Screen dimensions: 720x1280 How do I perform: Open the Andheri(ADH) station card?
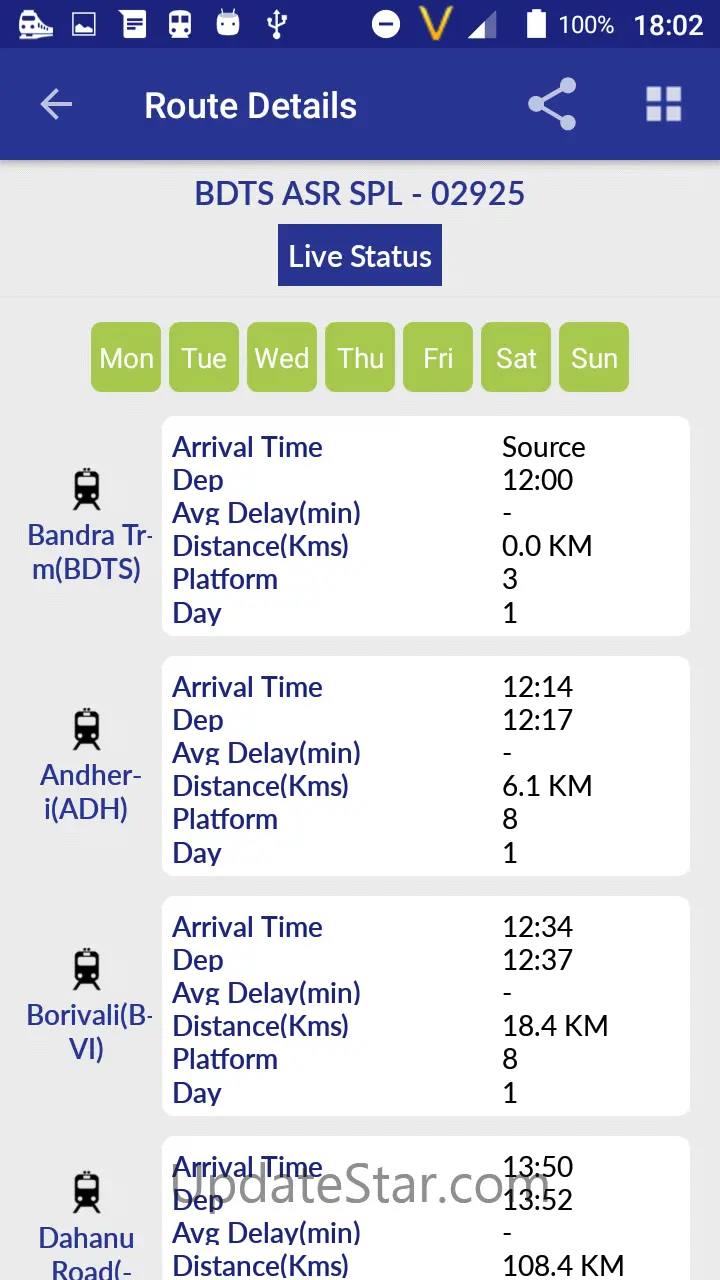pos(425,766)
